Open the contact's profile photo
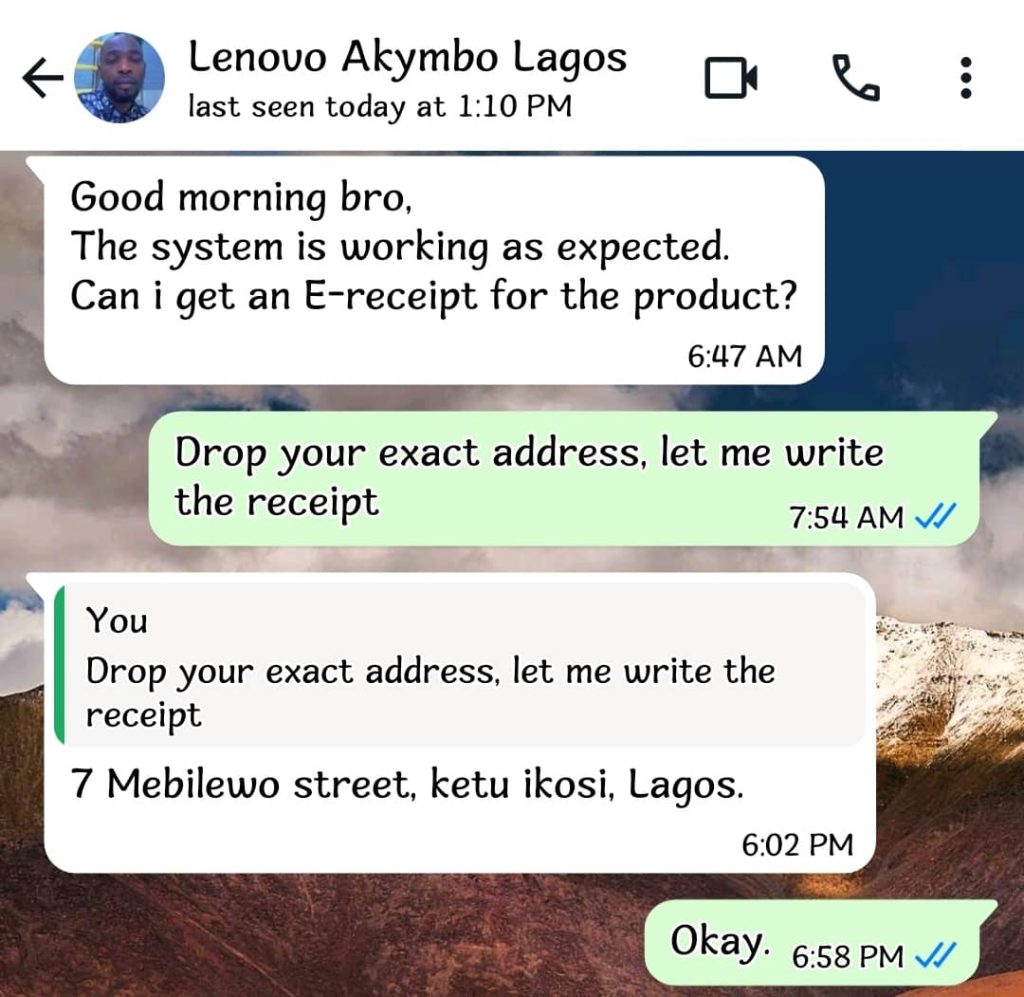Screen dimensions: 1024x997 [120, 78]
